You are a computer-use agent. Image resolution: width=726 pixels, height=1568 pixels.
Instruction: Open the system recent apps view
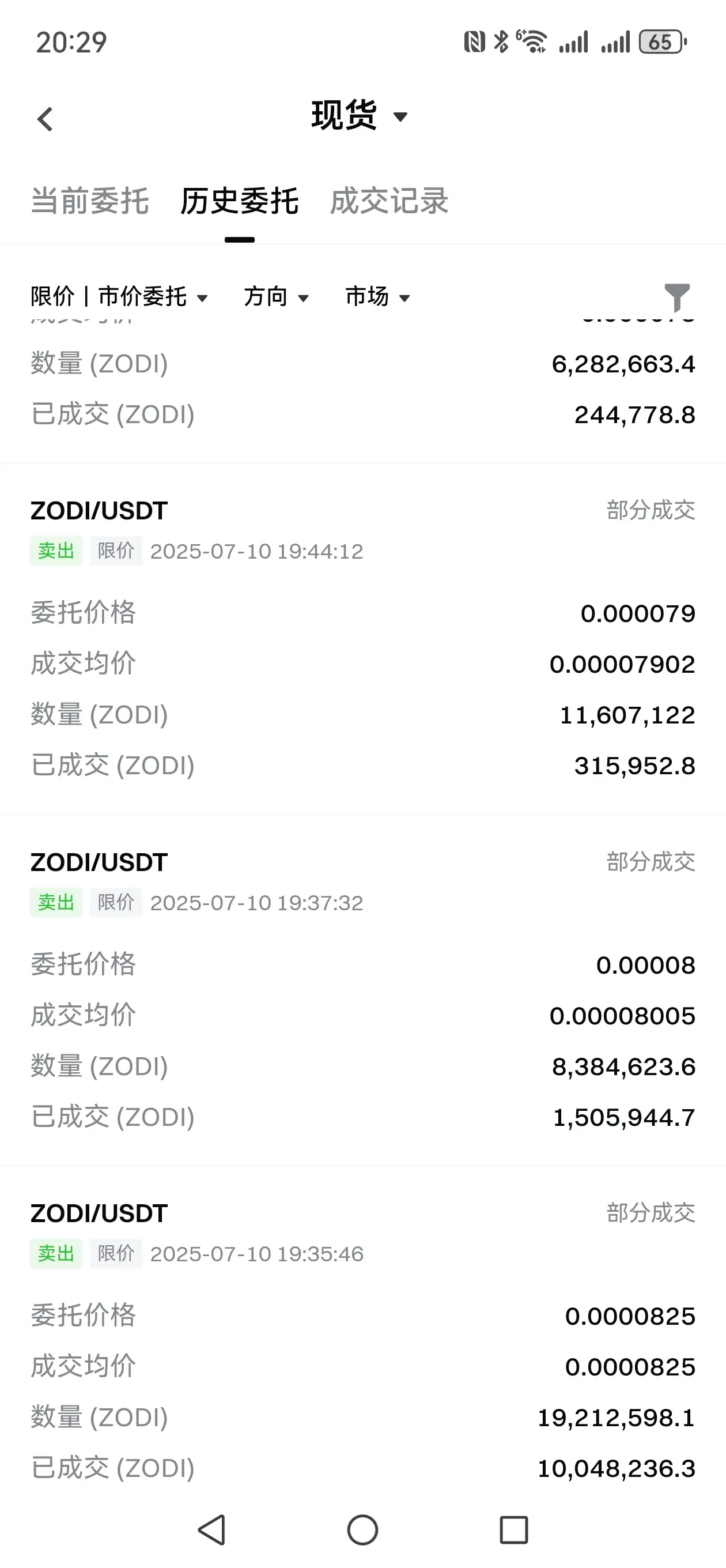[513, 1529]
